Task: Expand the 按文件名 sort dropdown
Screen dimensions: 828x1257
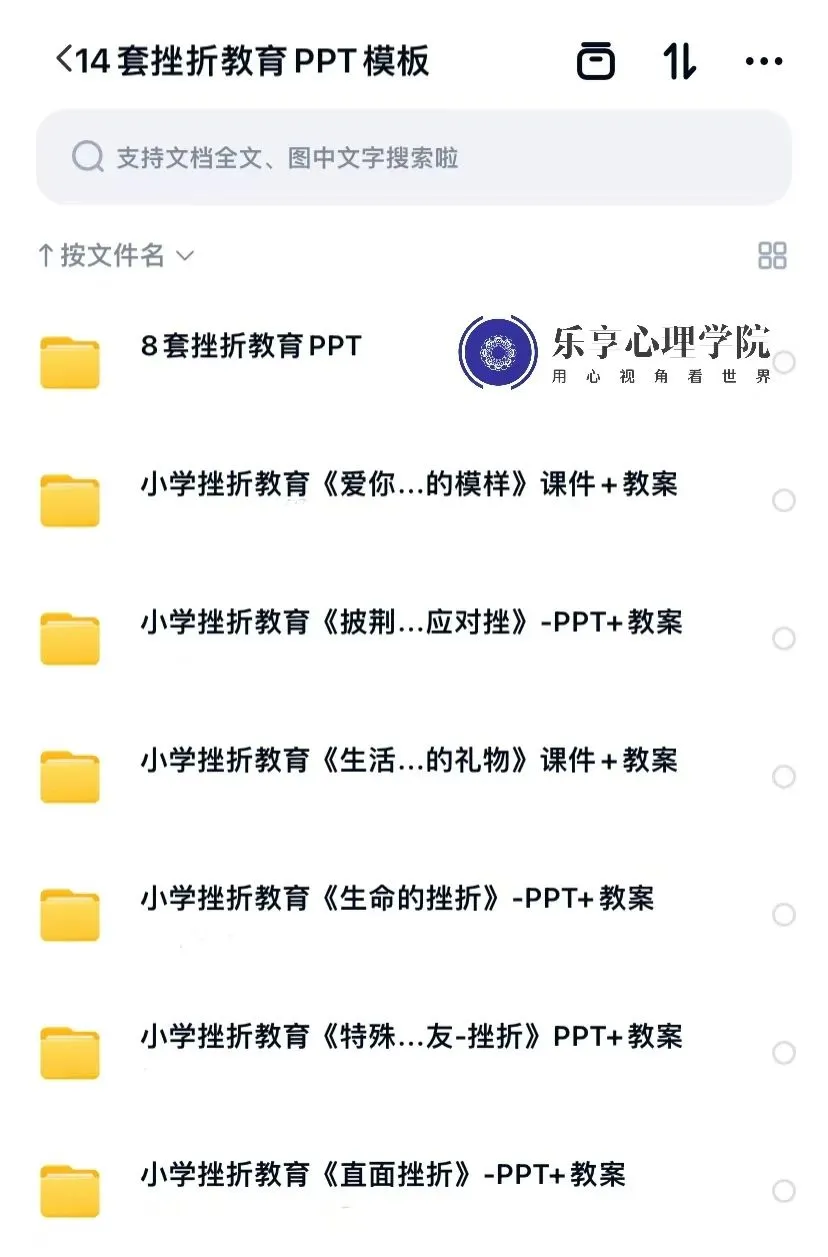Action: (115, 256)
